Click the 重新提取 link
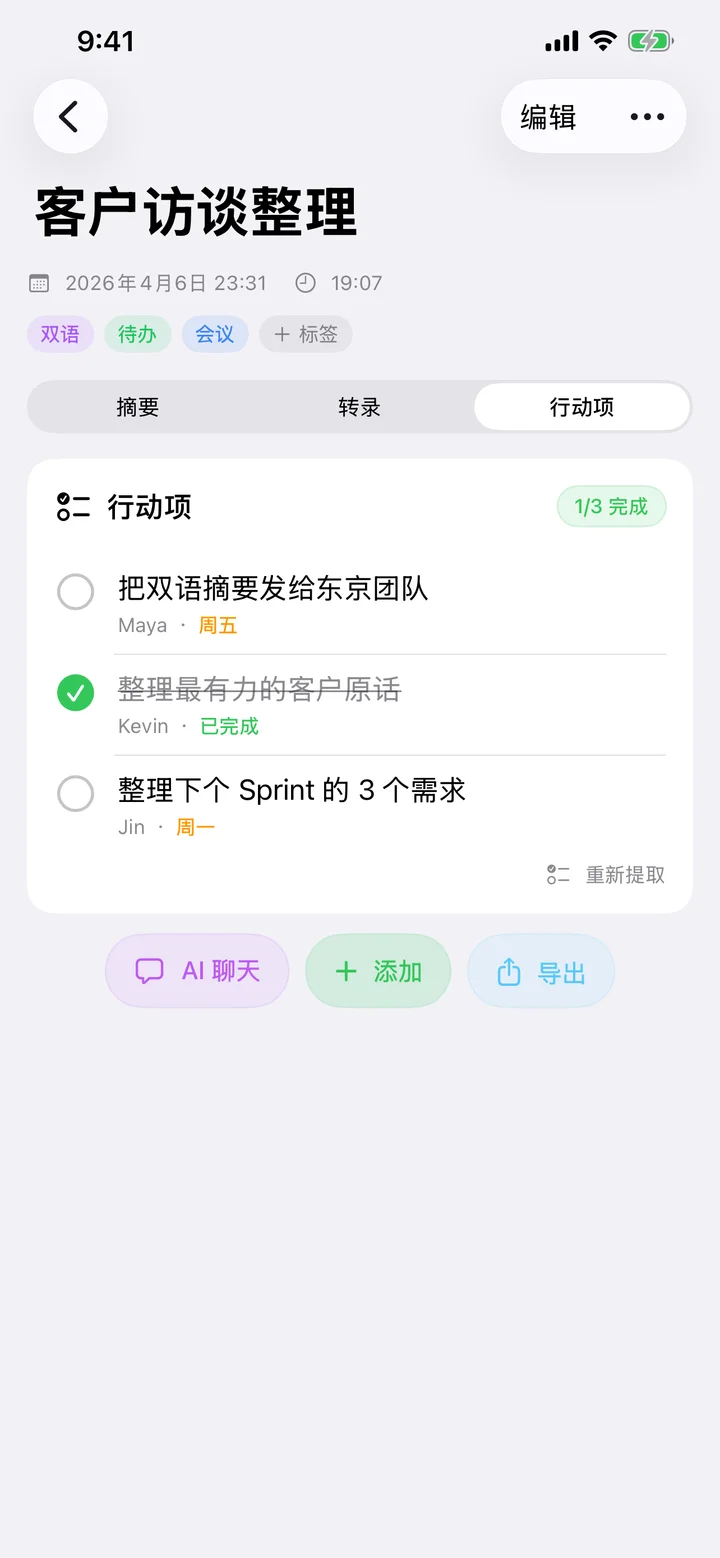The height and width of the screenshot is (1558, 720). point(624,874)
